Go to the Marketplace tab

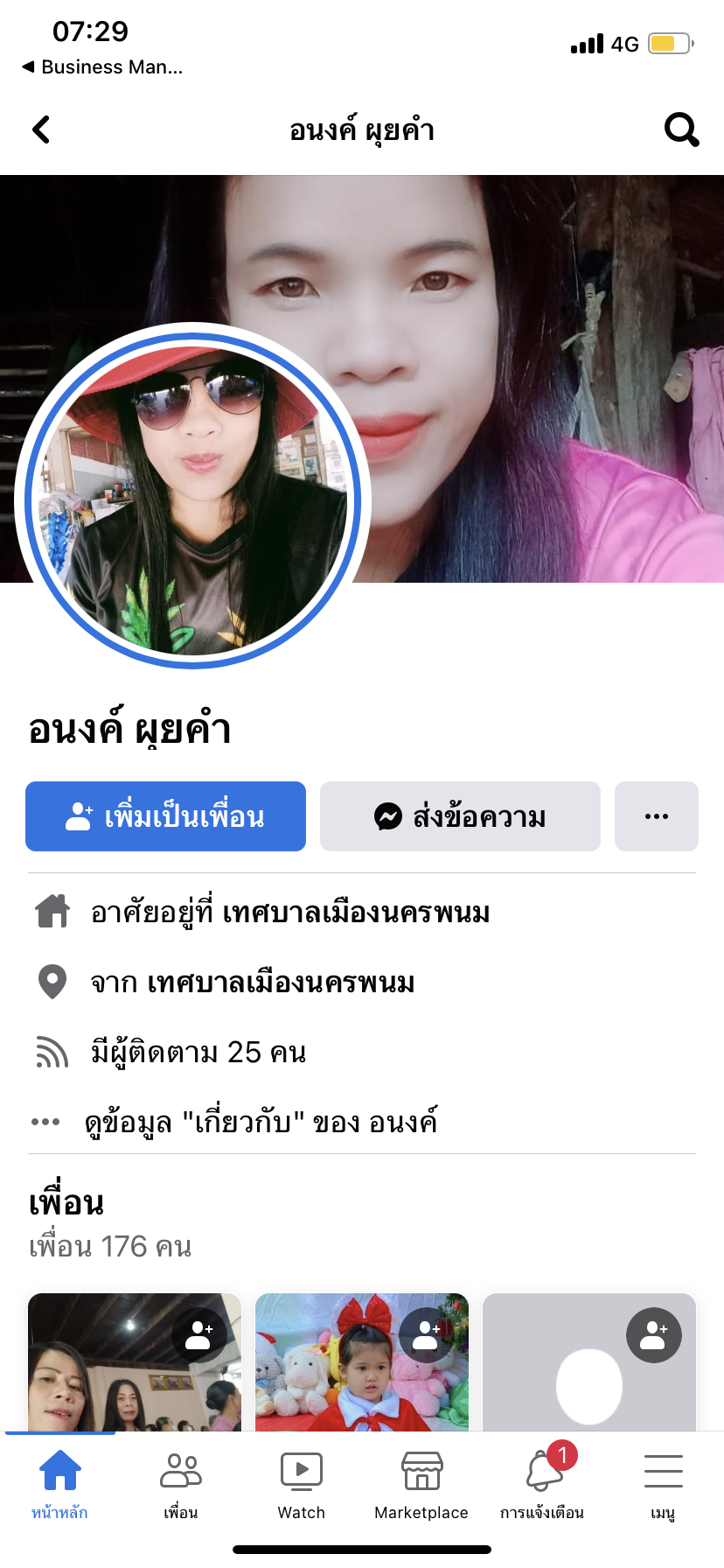(421, 1482)
